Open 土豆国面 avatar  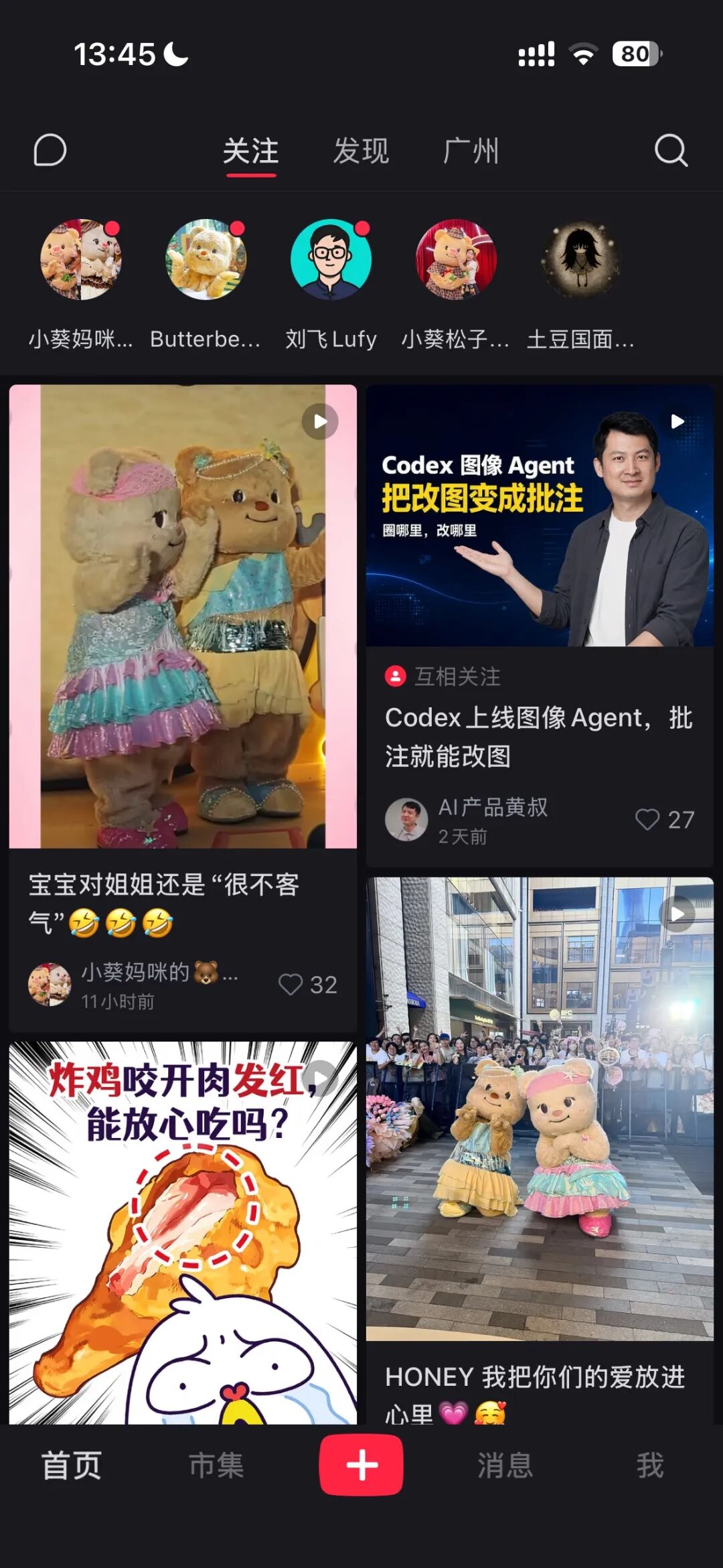[x=581, y=259]
